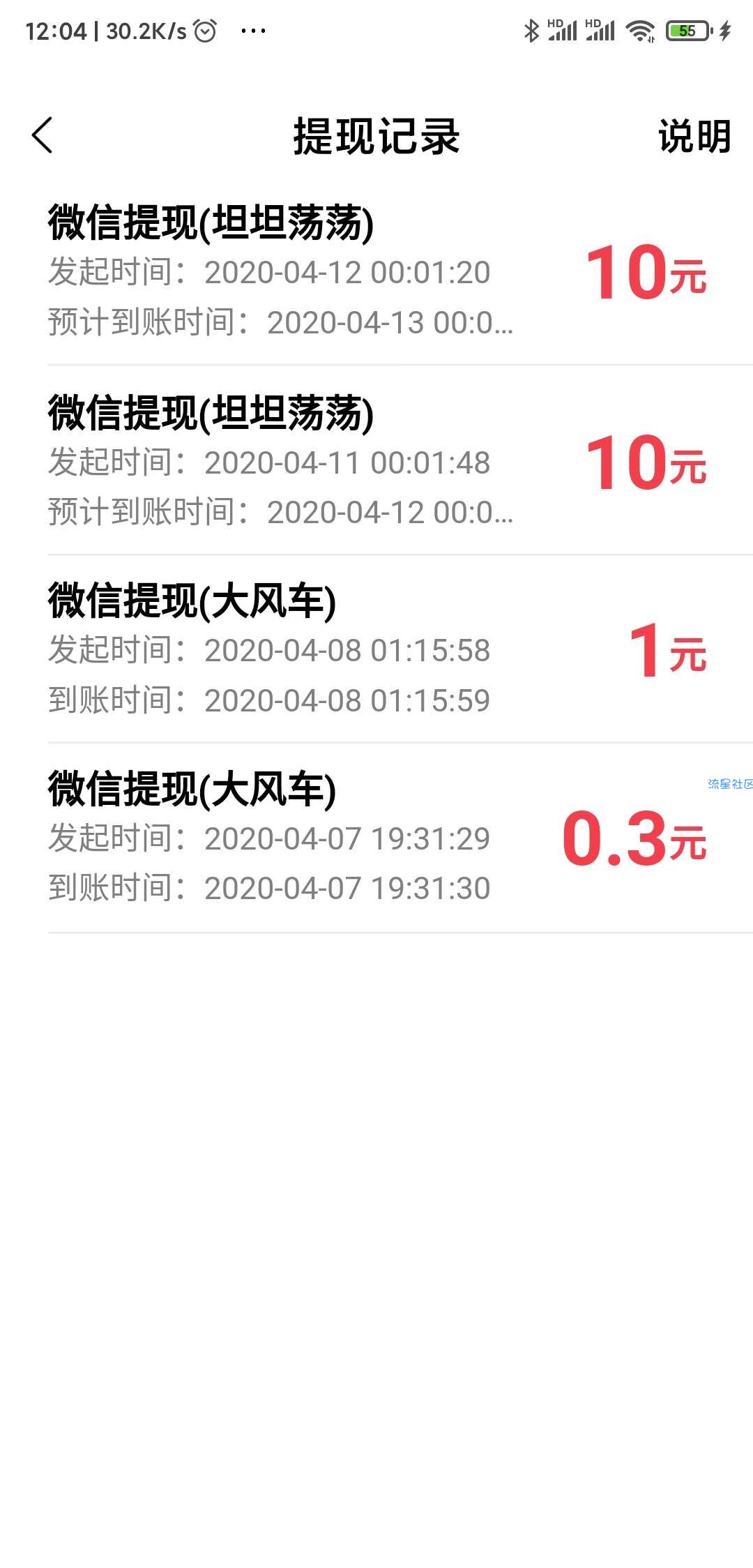
Task: Open the 说明 explanation page
Action: [694, 136]
